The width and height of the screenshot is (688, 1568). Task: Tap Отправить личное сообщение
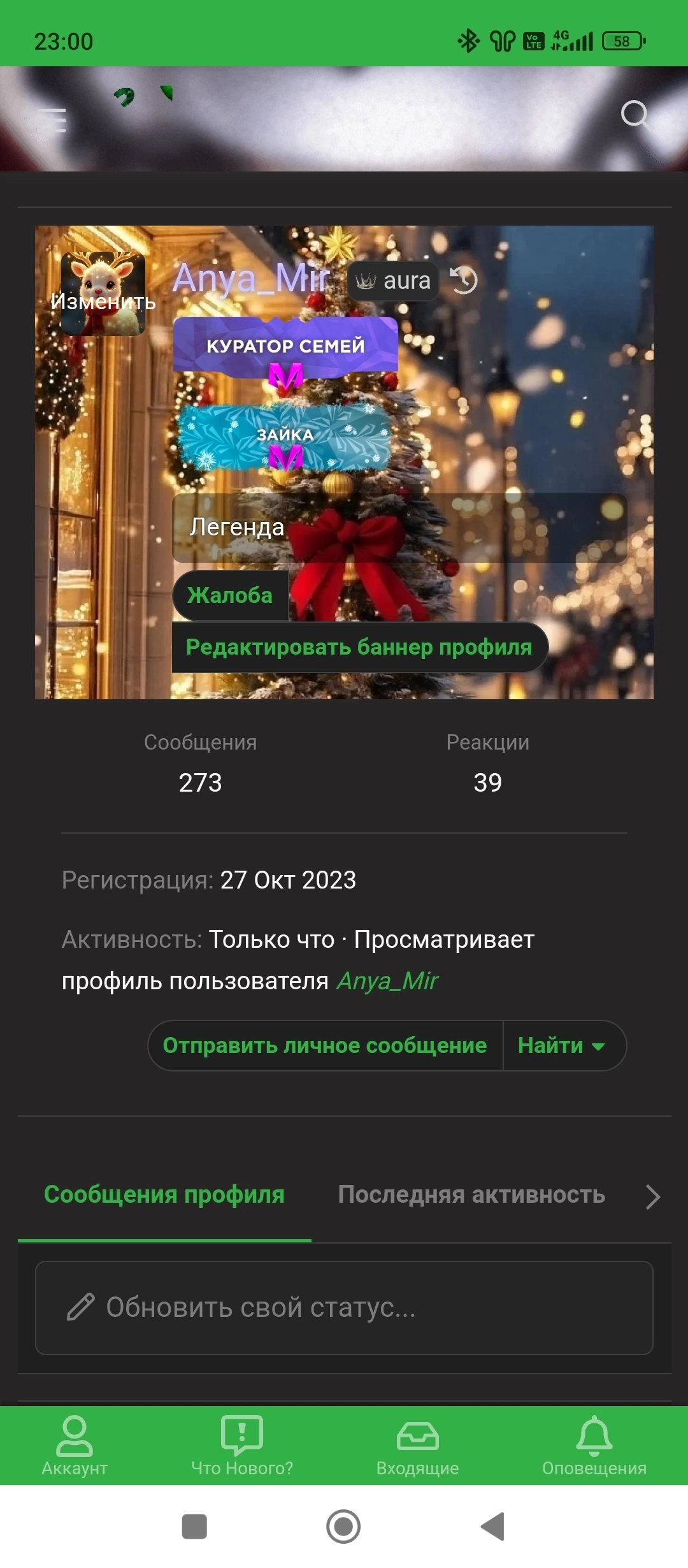[x=325, y=1045]
